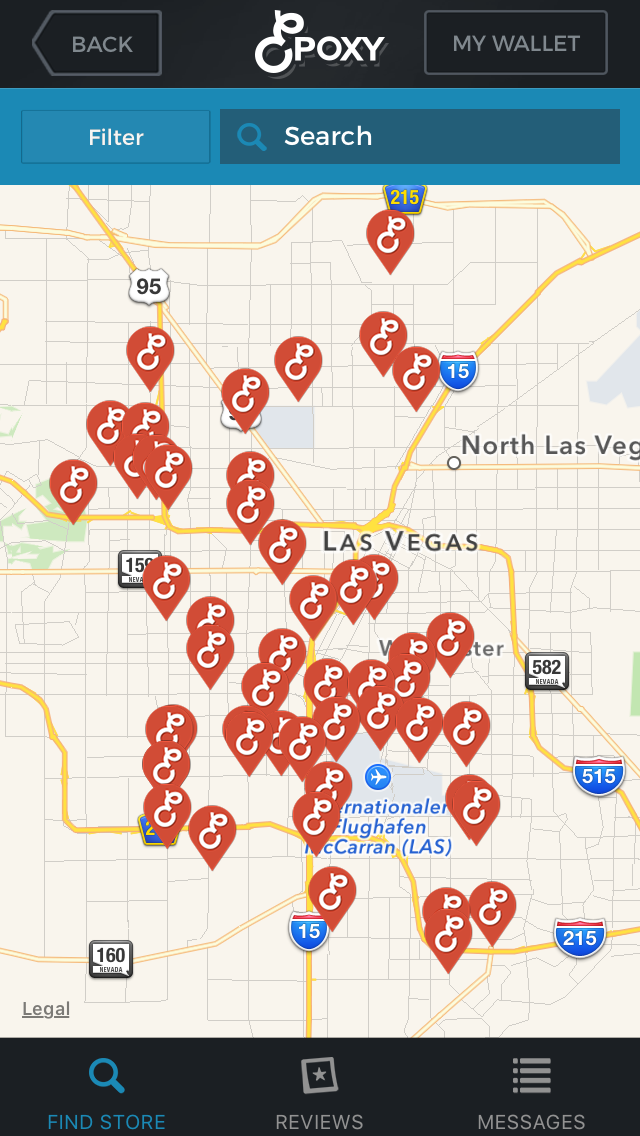The width and height of the screenshot is (640, 1136).
Task: Tap the Search field
Action: click(420, 137)
